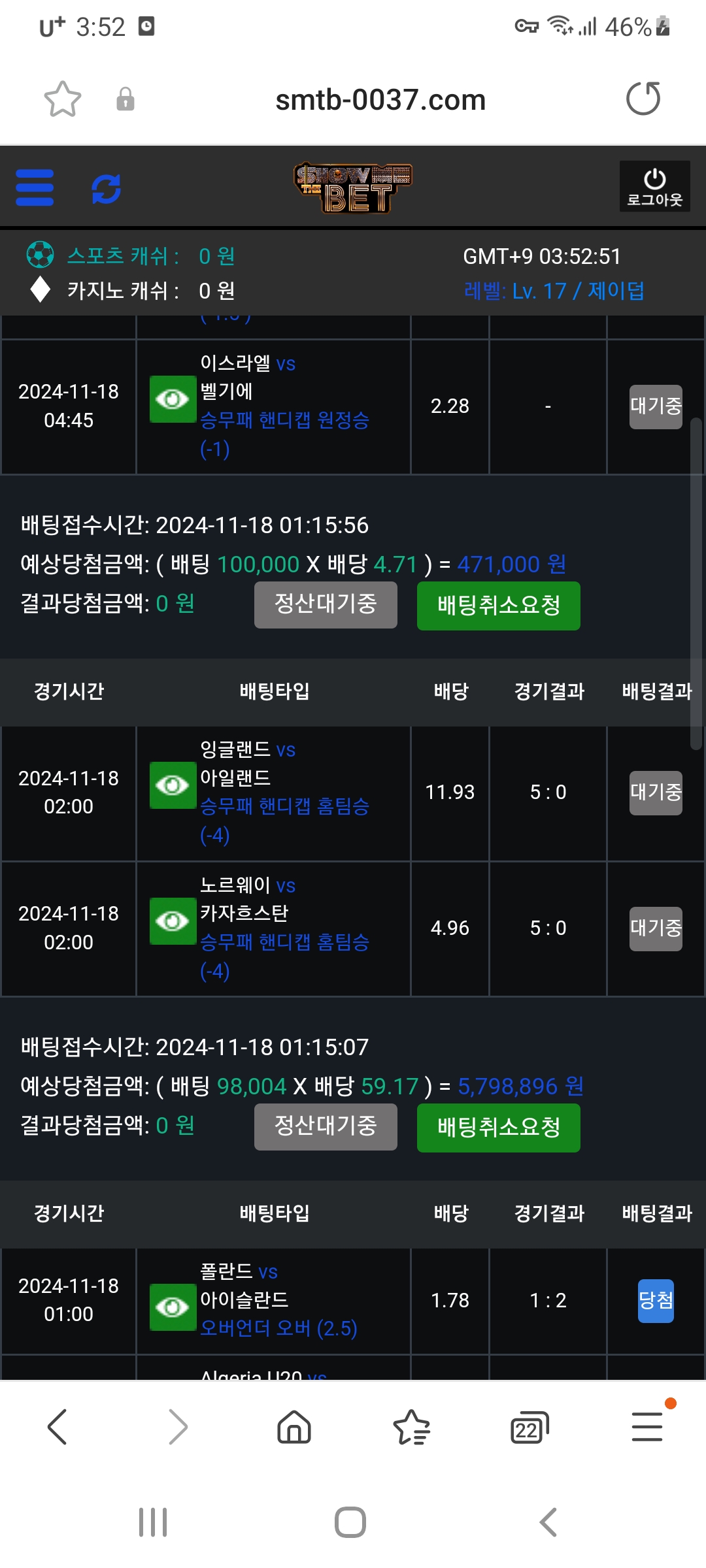Tap the blue refresh icon
The width and height of the screenshot is (706, 1568).
pyautogui.click(x=106, y=189)
